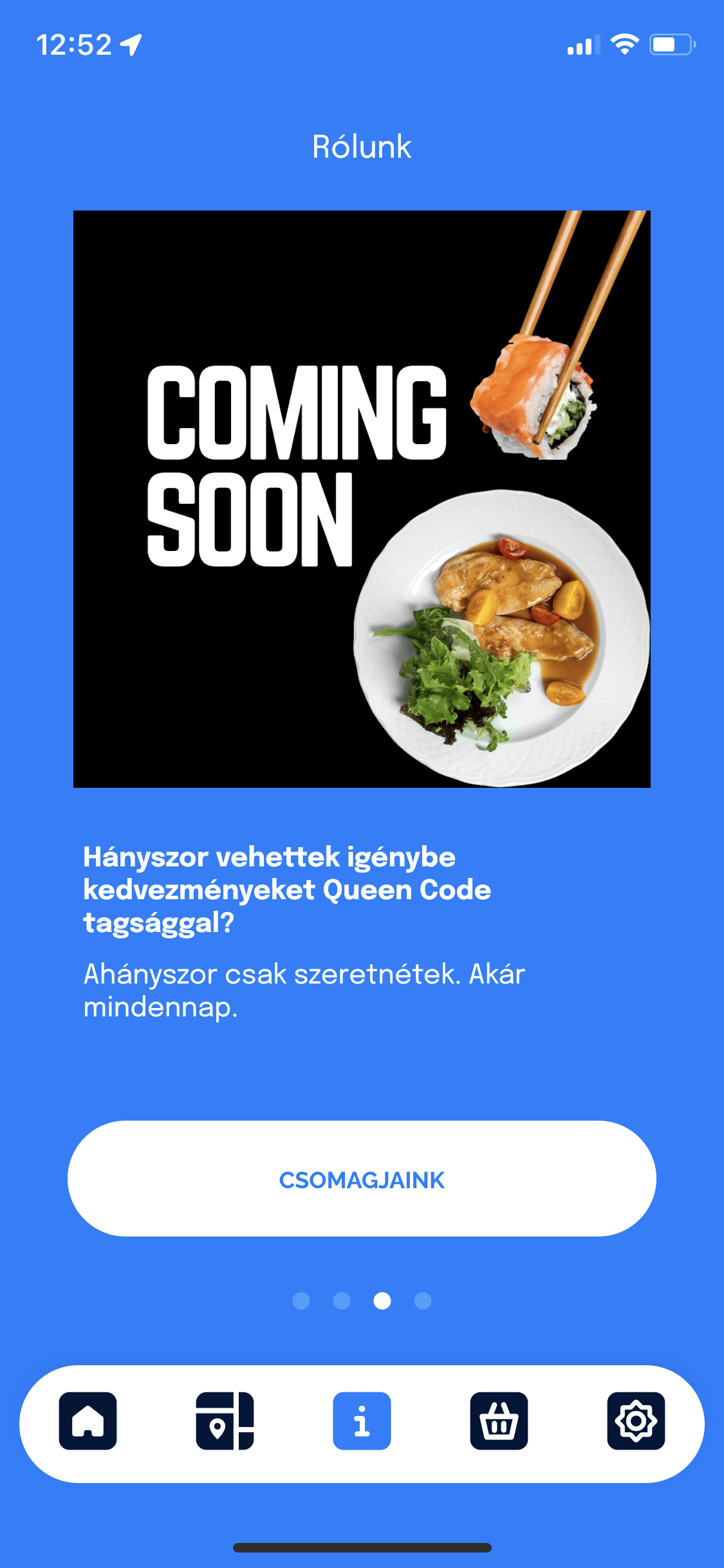Open the CSOMAGJAINK packages button

[x=362, y=1179]
